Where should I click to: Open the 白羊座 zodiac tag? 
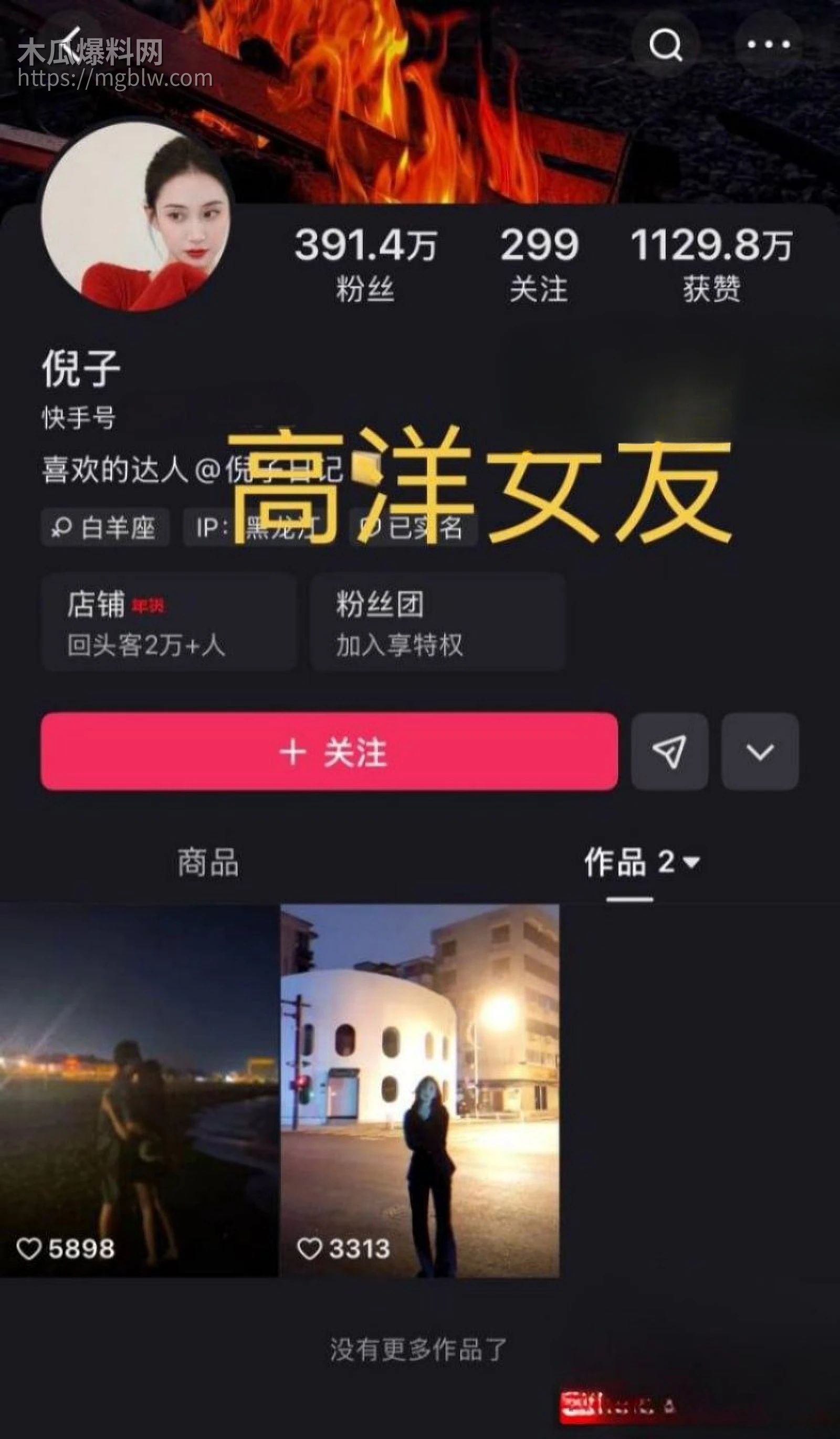(x=104, y=530)
